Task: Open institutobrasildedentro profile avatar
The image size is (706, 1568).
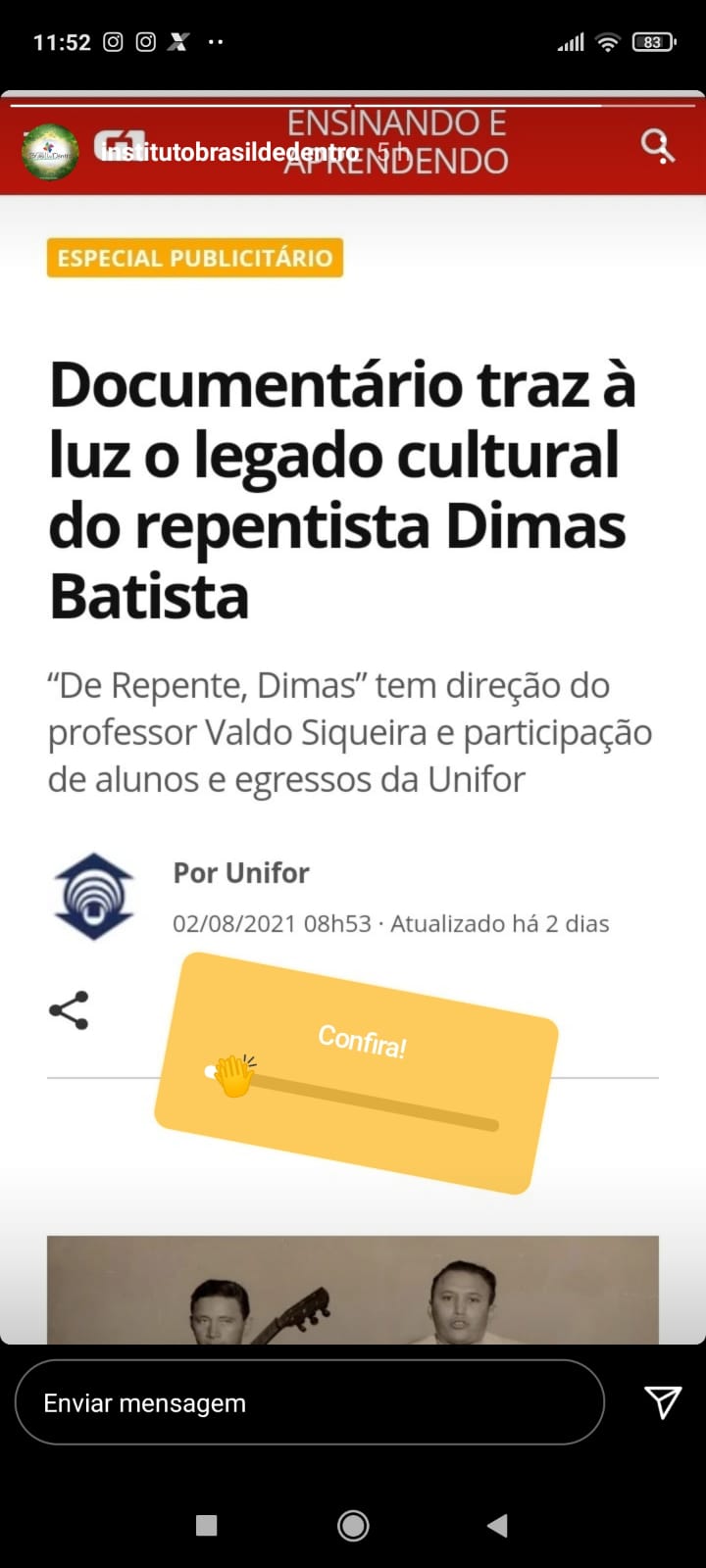Action: [50, 152]
